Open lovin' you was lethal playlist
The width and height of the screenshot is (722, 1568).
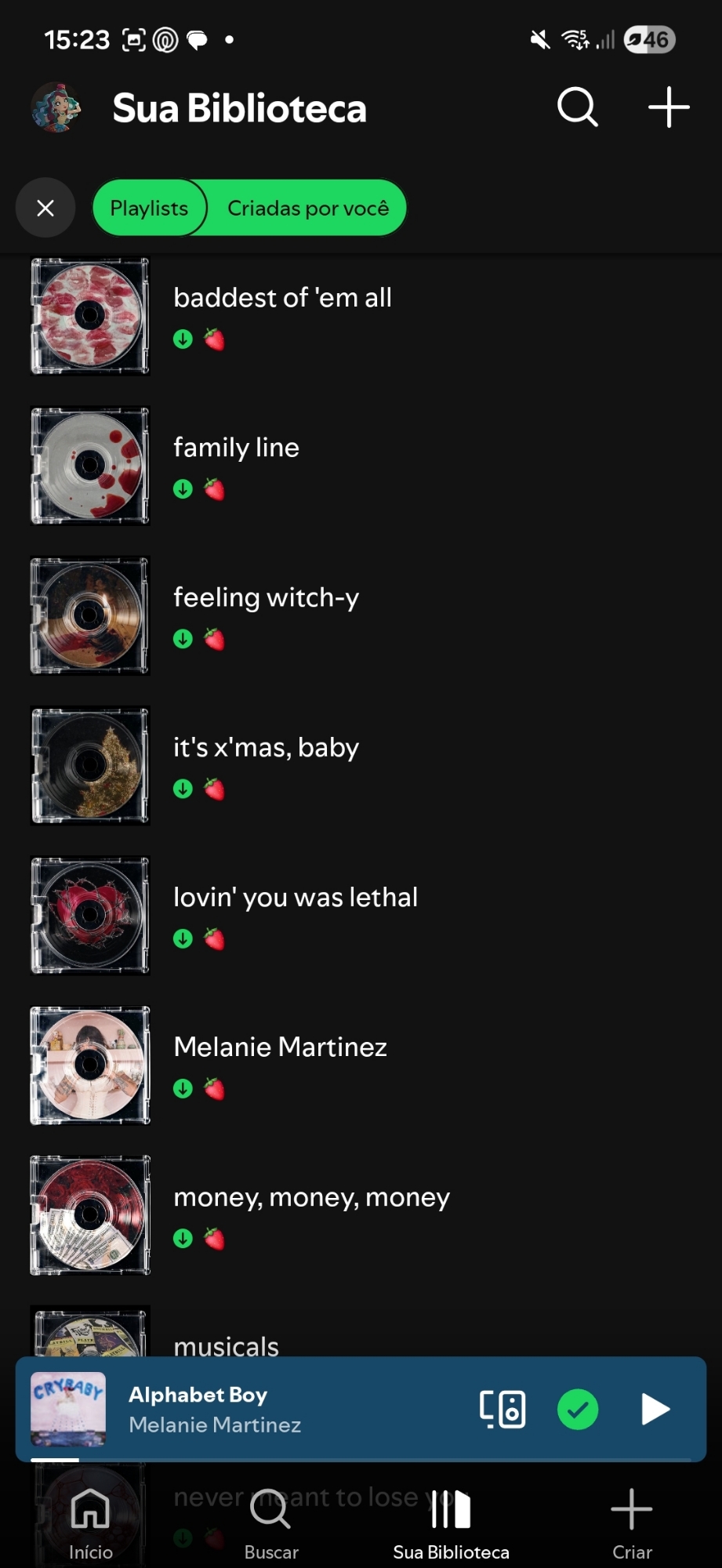295,915
